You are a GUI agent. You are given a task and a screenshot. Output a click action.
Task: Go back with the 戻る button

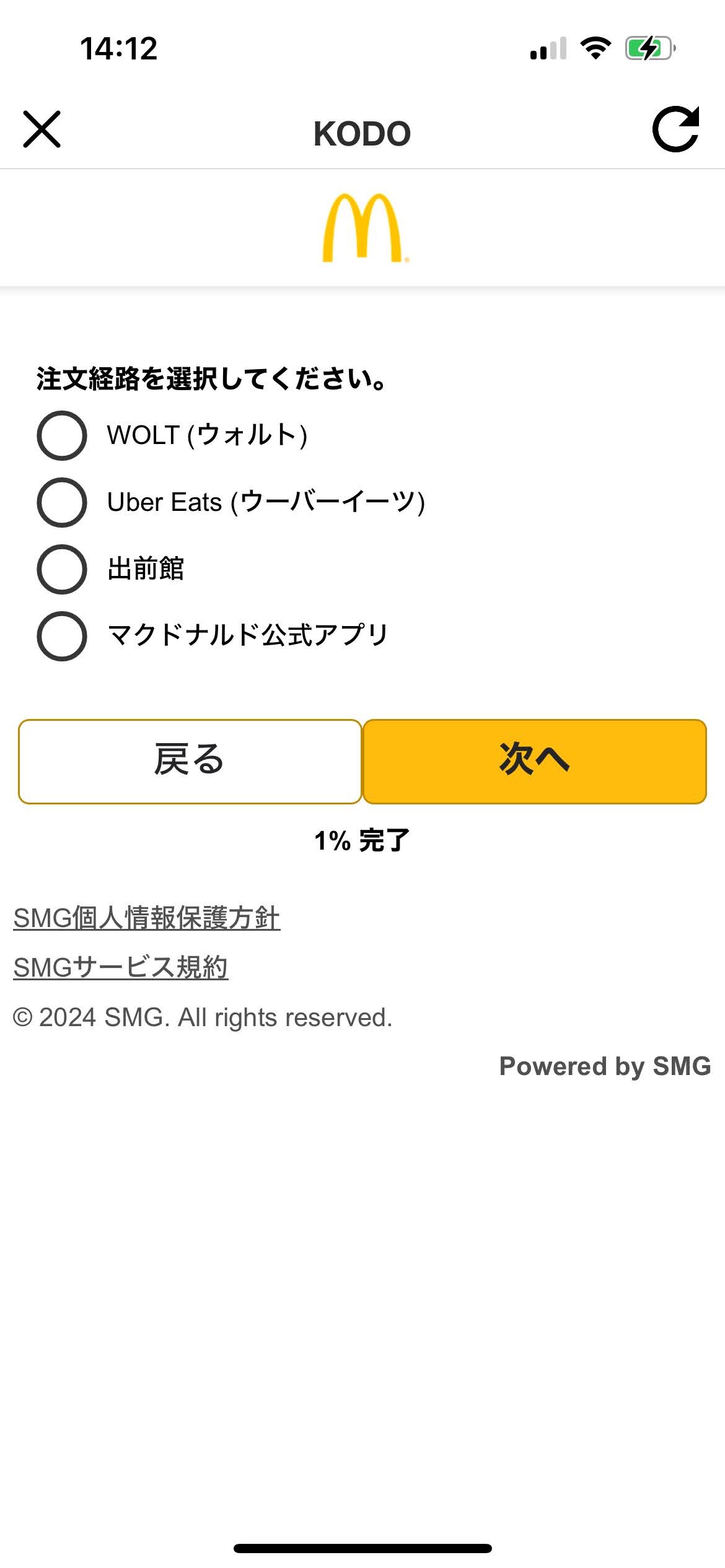(x=190, y=761)
